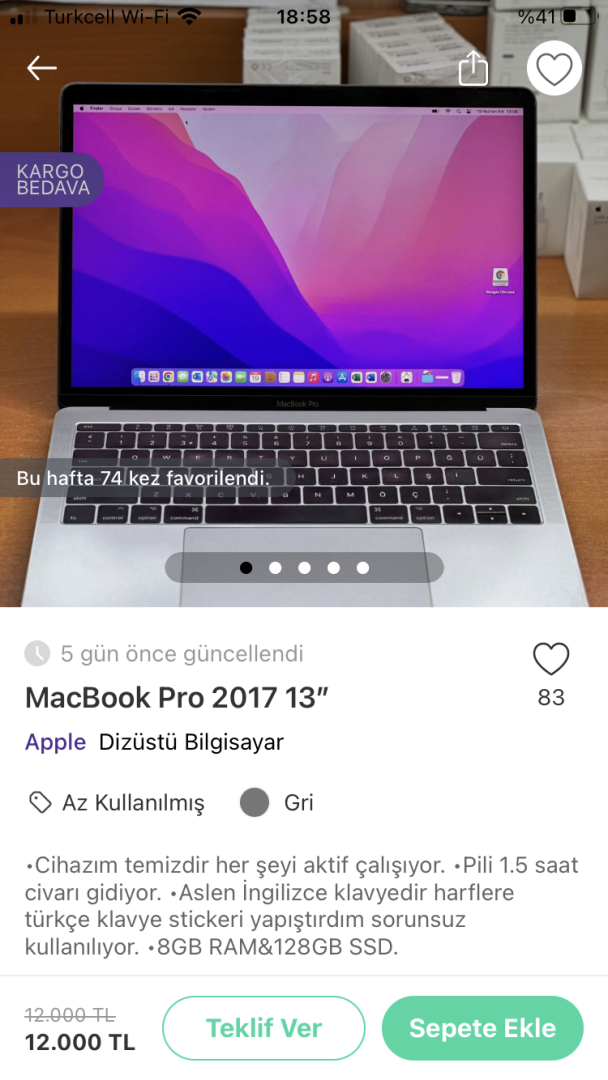The width and height of the screenshot is (608, 1080).
Task: Favorite the item with the white heart button
Action: pyautogui.click(x=554, y=68)
